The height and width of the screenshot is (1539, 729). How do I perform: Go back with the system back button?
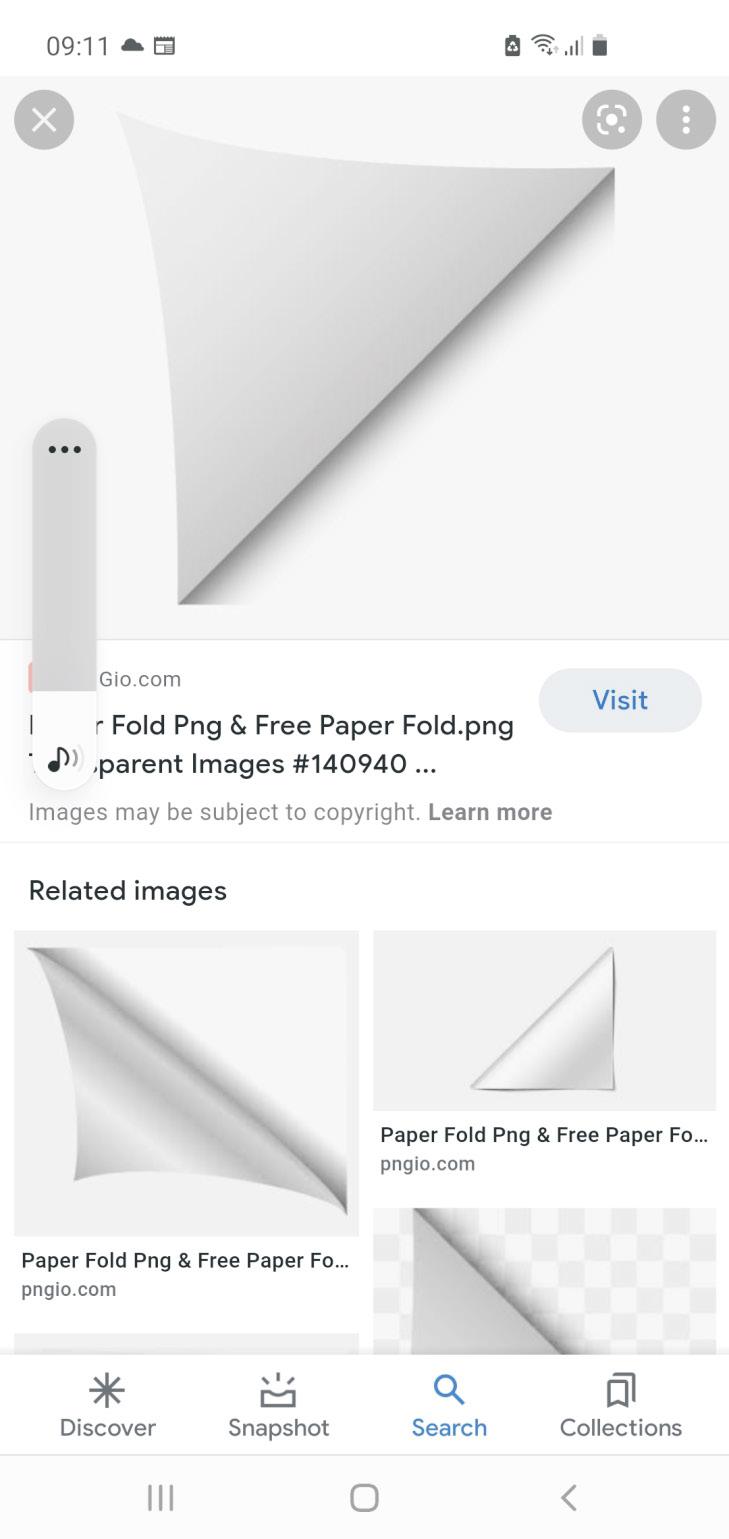(x=568, y=1497)
